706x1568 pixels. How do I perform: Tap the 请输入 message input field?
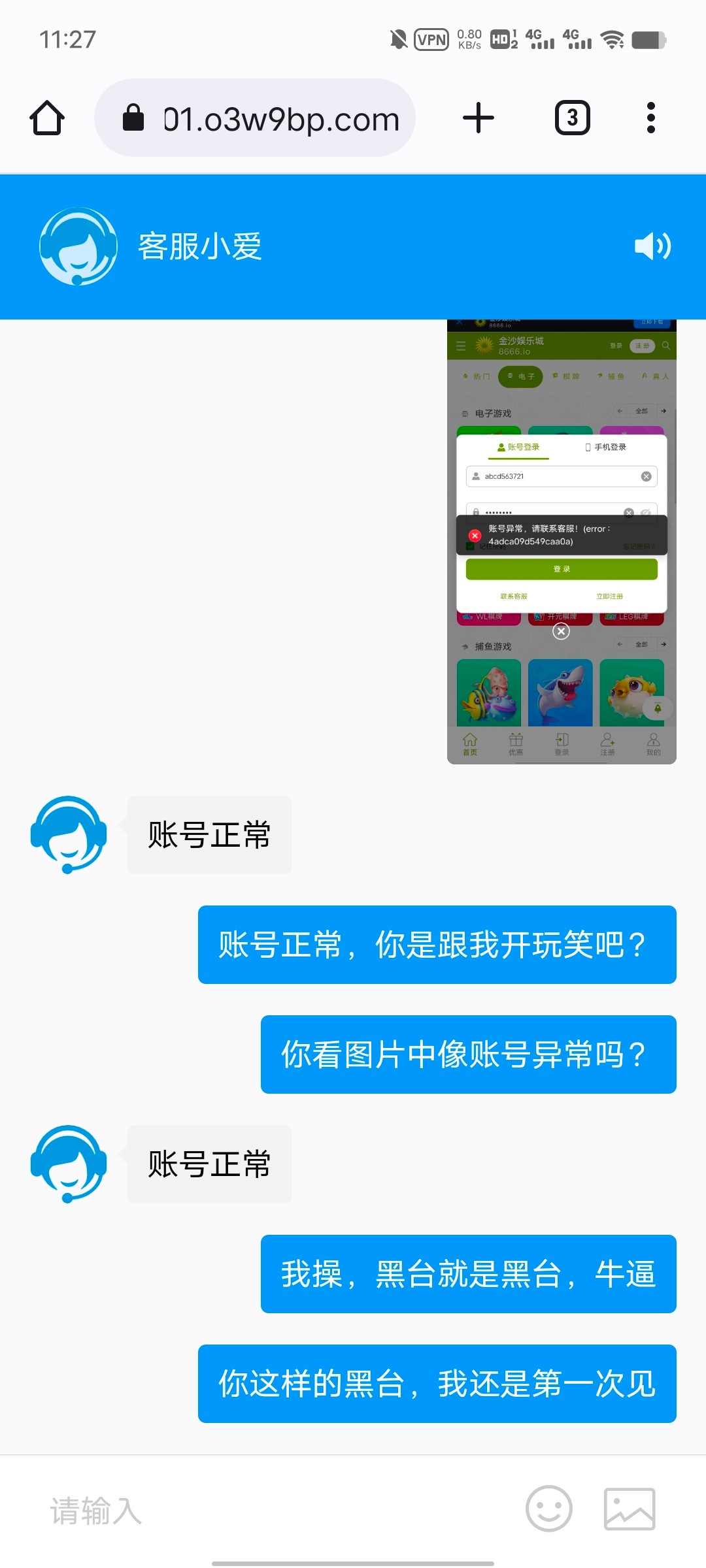coord(196,1509)
